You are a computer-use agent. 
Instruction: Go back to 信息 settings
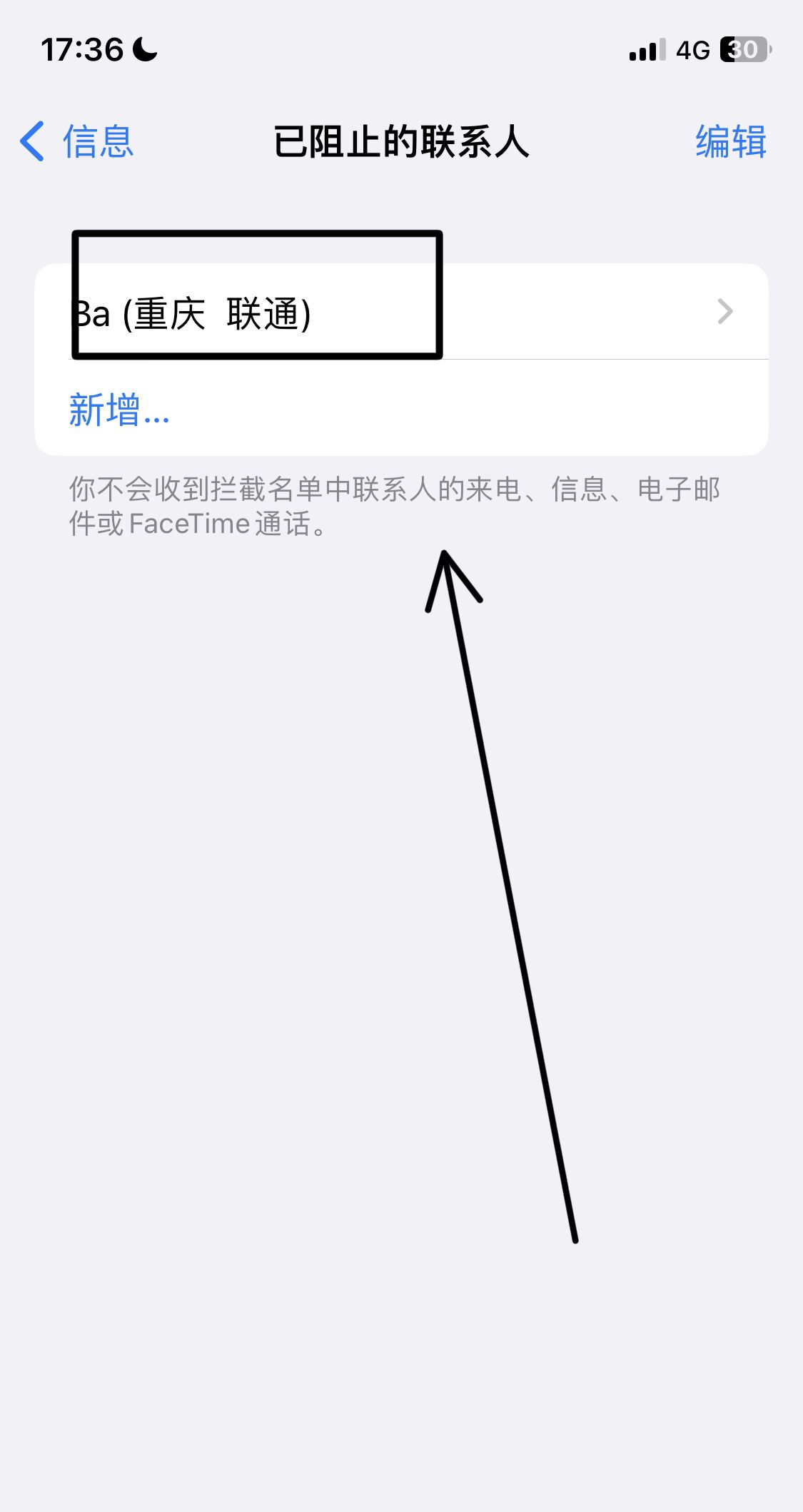point(77,141)
